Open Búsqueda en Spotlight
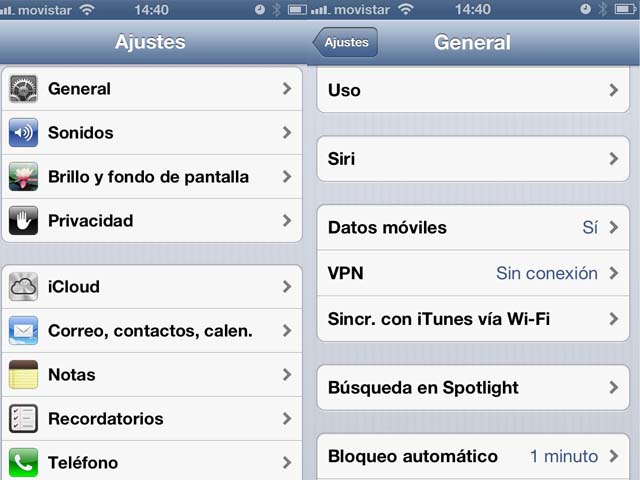The image size is (640, 480). (x=473, y=388)
